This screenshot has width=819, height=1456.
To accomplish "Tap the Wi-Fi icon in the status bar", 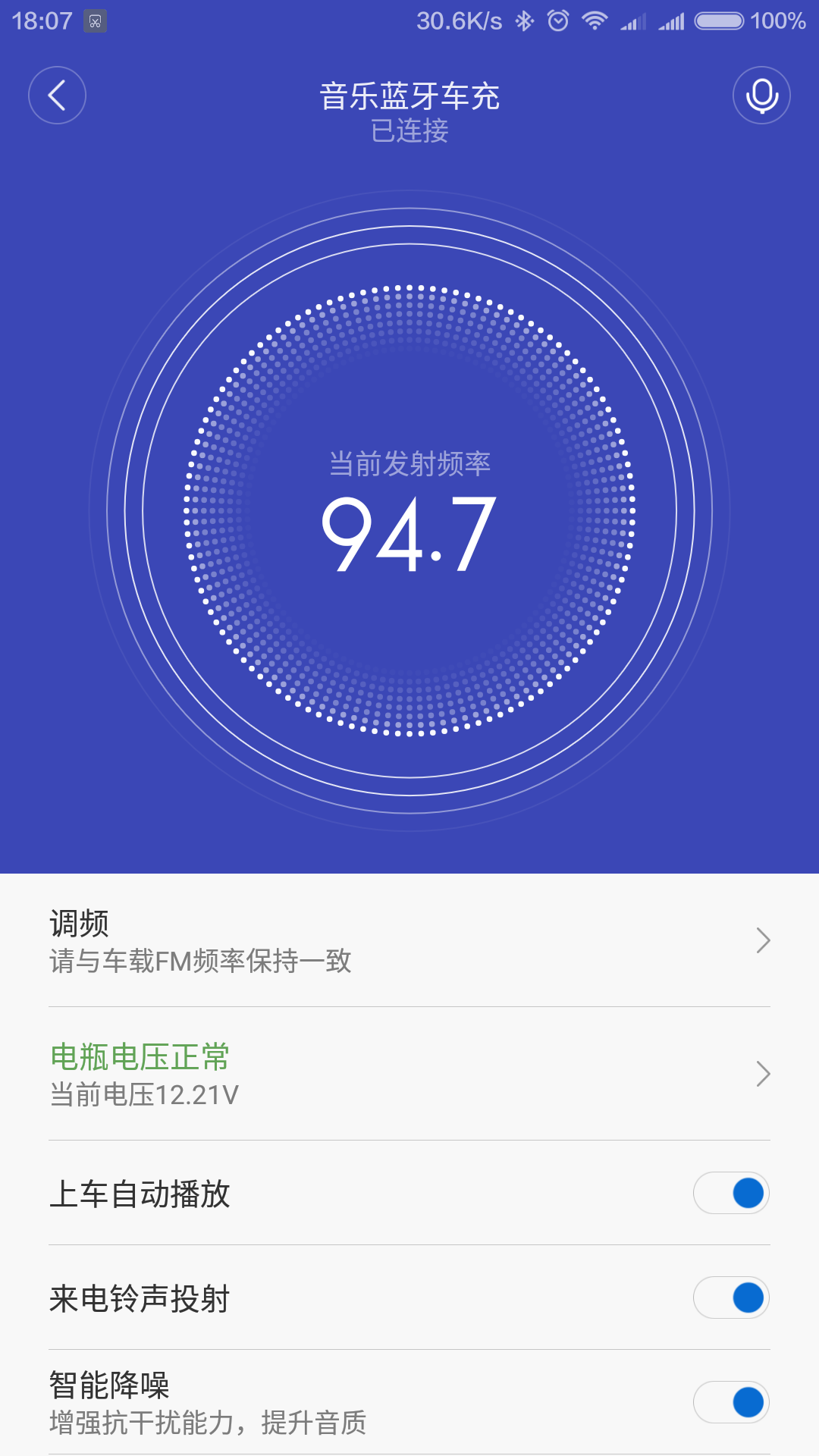I will click(x=596, y=20).
